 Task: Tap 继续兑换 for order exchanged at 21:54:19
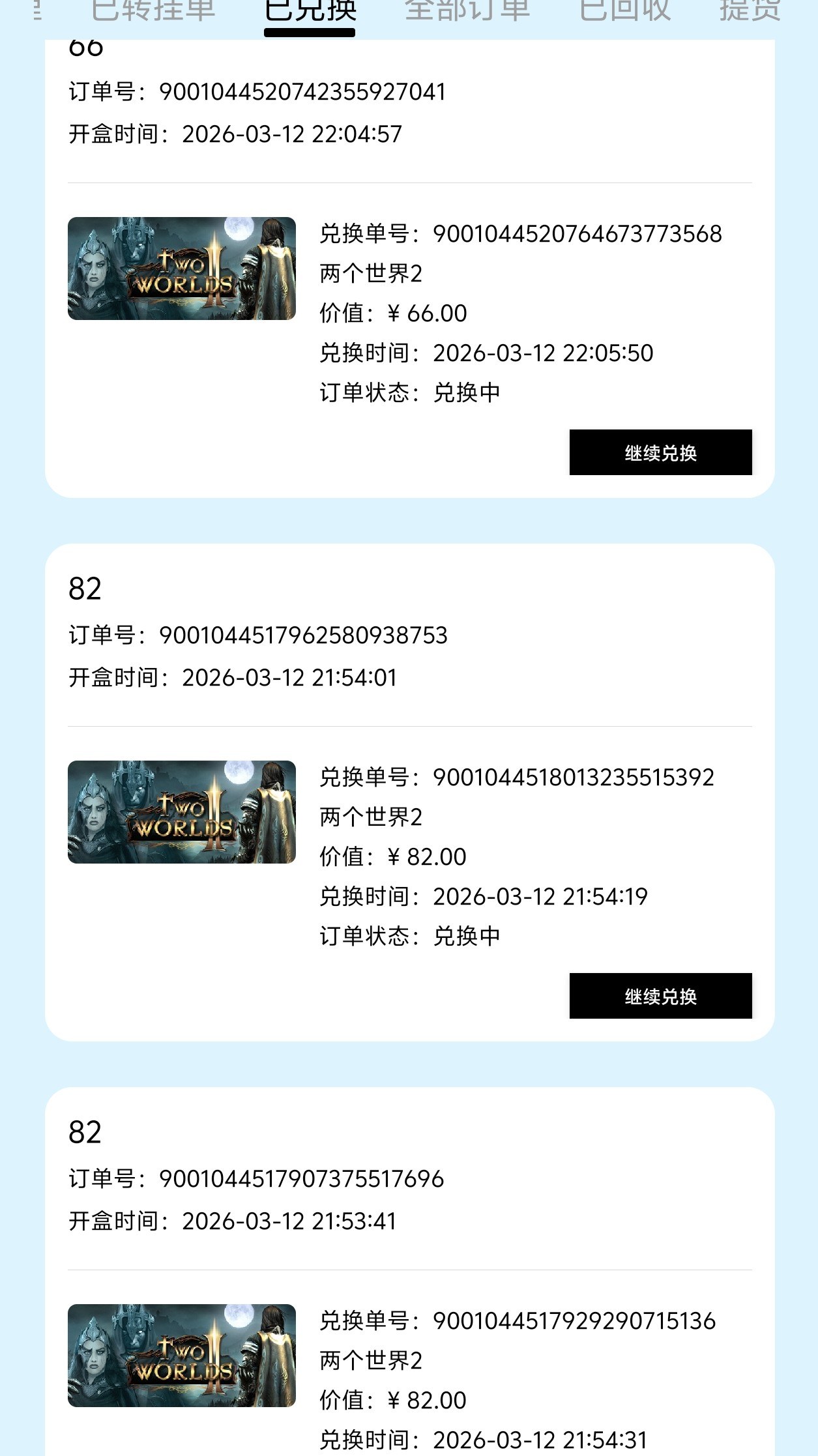[660, 996]
